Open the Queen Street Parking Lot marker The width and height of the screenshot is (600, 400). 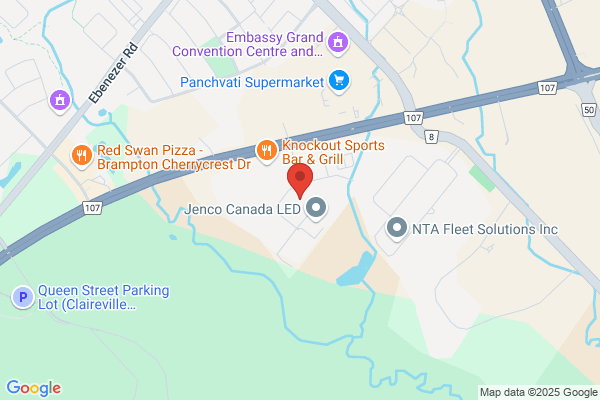point(23,297)
